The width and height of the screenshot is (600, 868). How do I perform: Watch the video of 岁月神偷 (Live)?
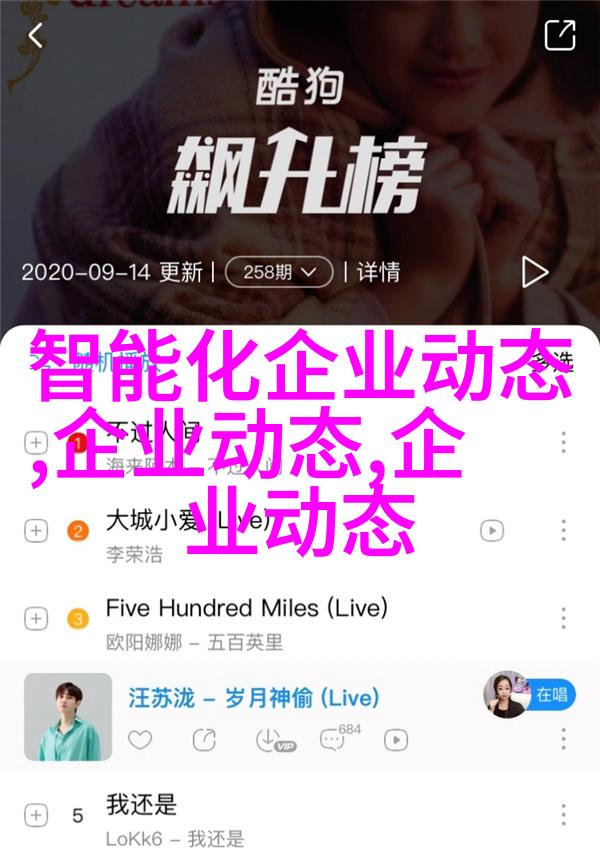397,740
